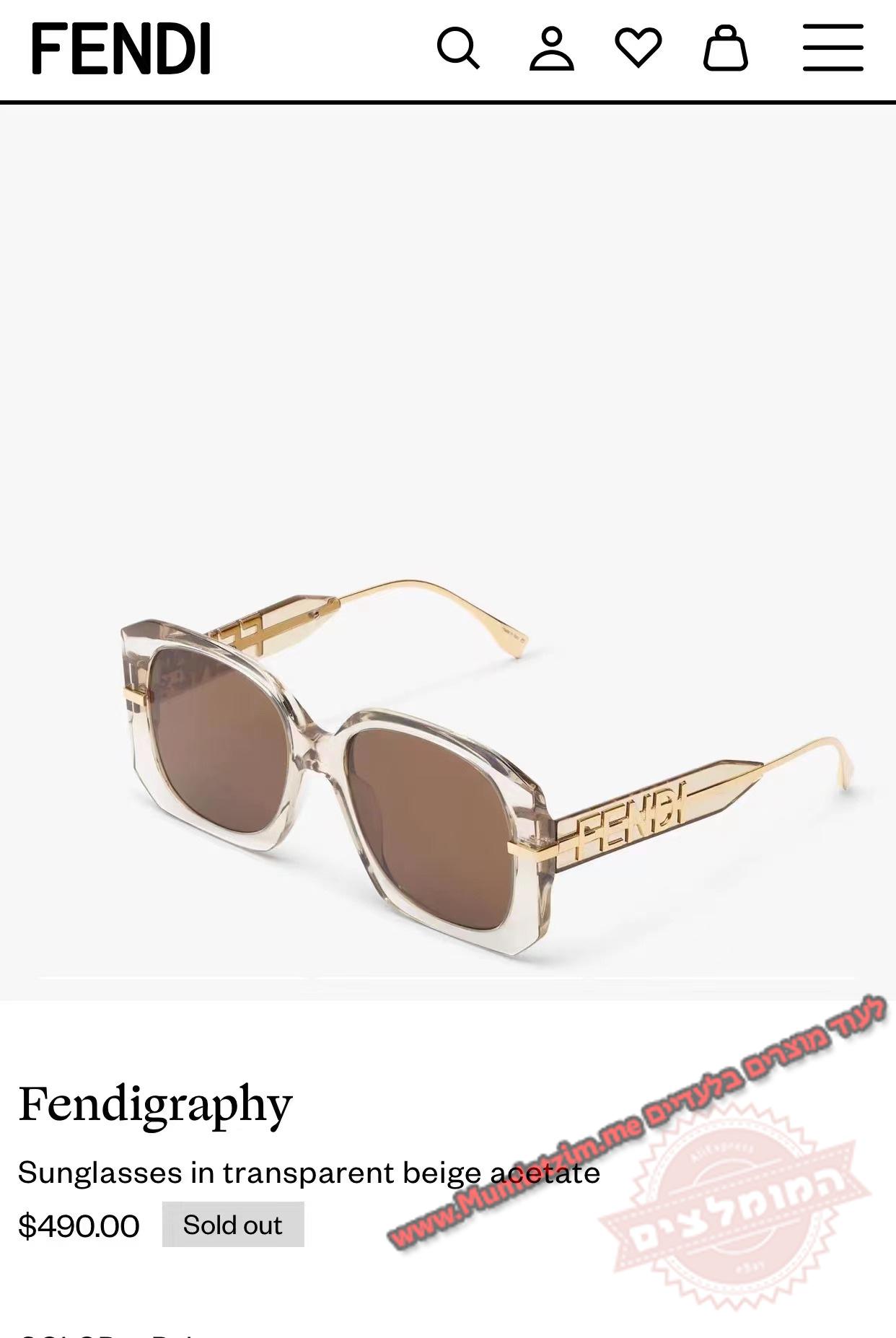
Task: Open the search magnifier icon
Action: click(x=457, y=48)
